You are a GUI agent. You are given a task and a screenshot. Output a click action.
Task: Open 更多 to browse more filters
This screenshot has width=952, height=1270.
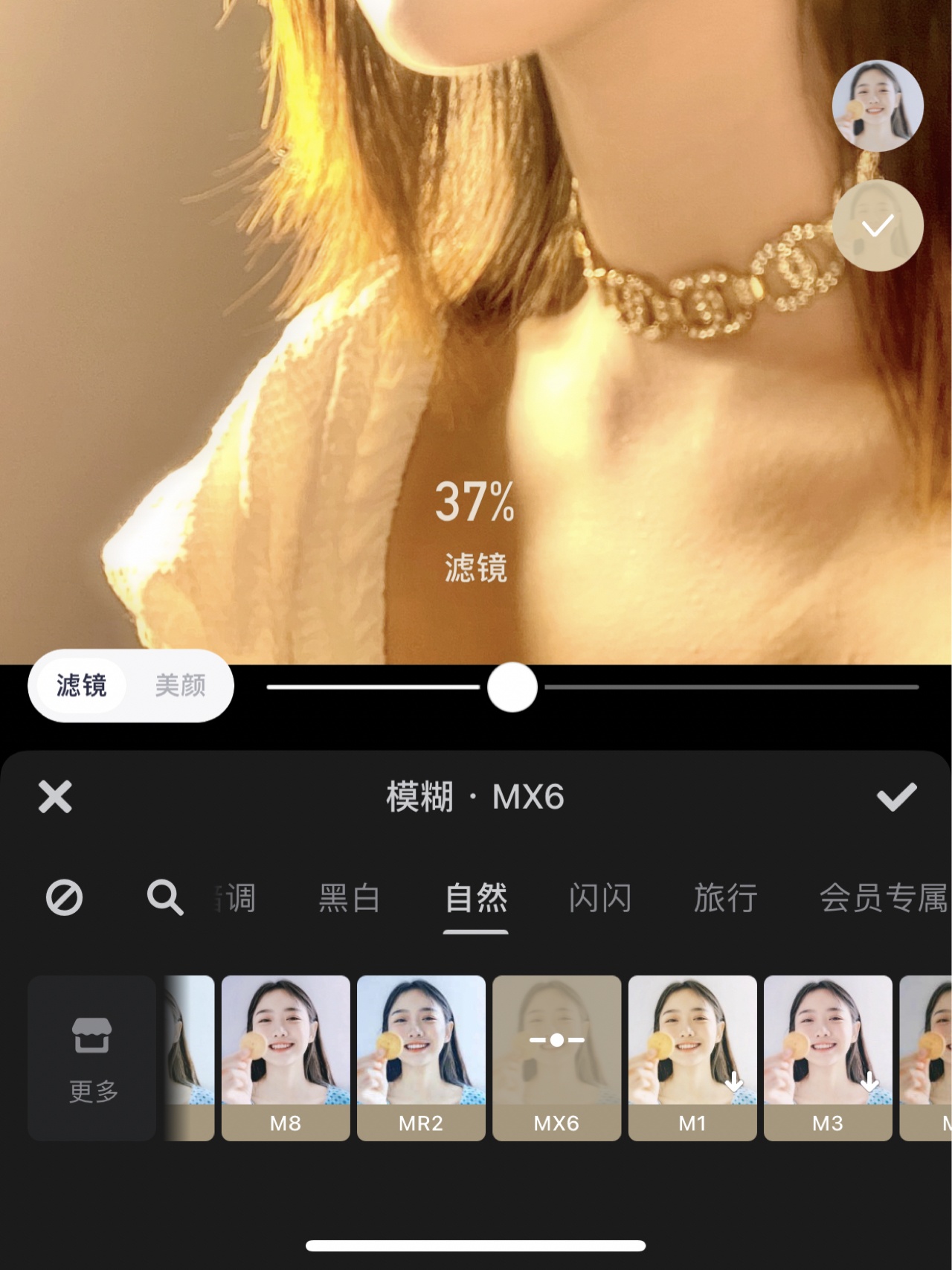pyautogui.click(x=92, y=1057)
